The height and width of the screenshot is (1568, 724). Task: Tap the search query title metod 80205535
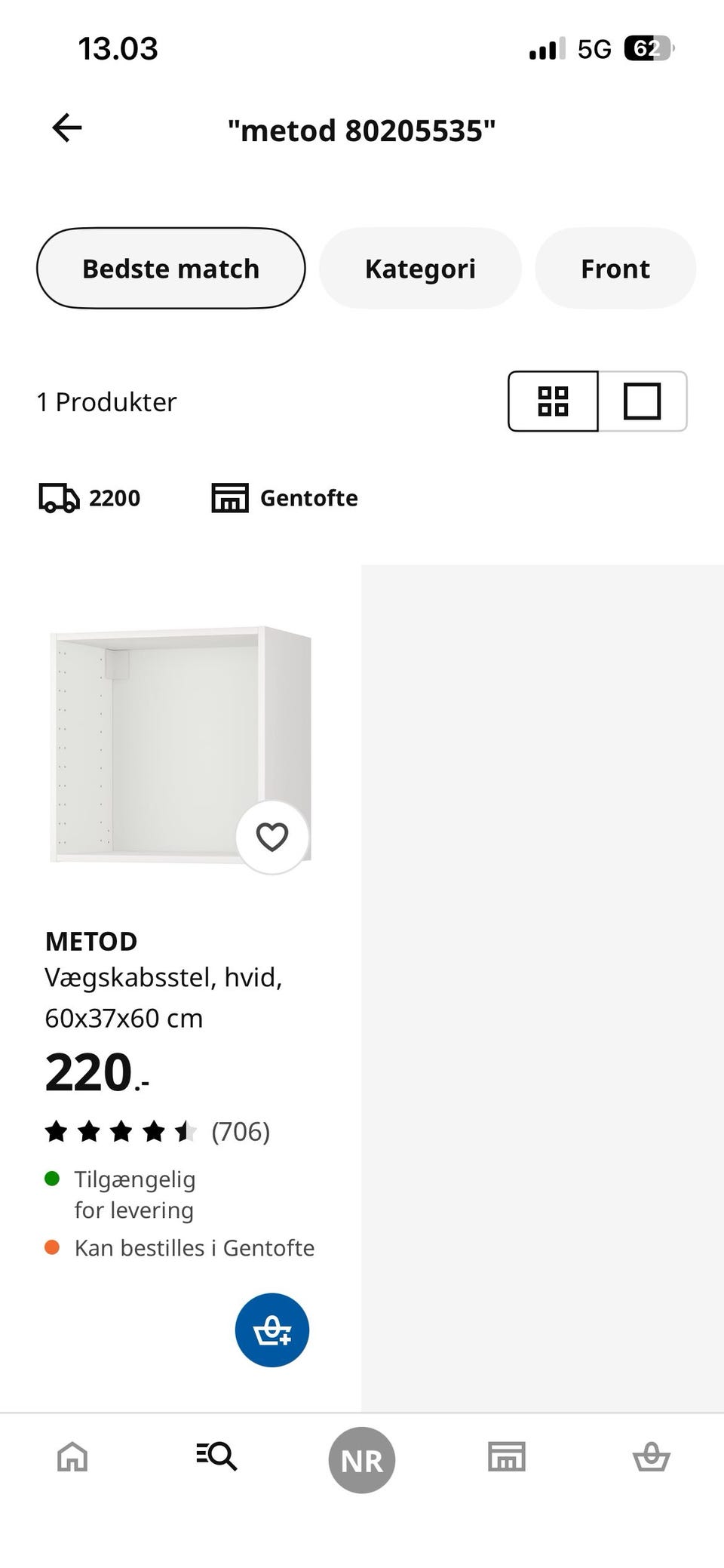coord(361,129)
